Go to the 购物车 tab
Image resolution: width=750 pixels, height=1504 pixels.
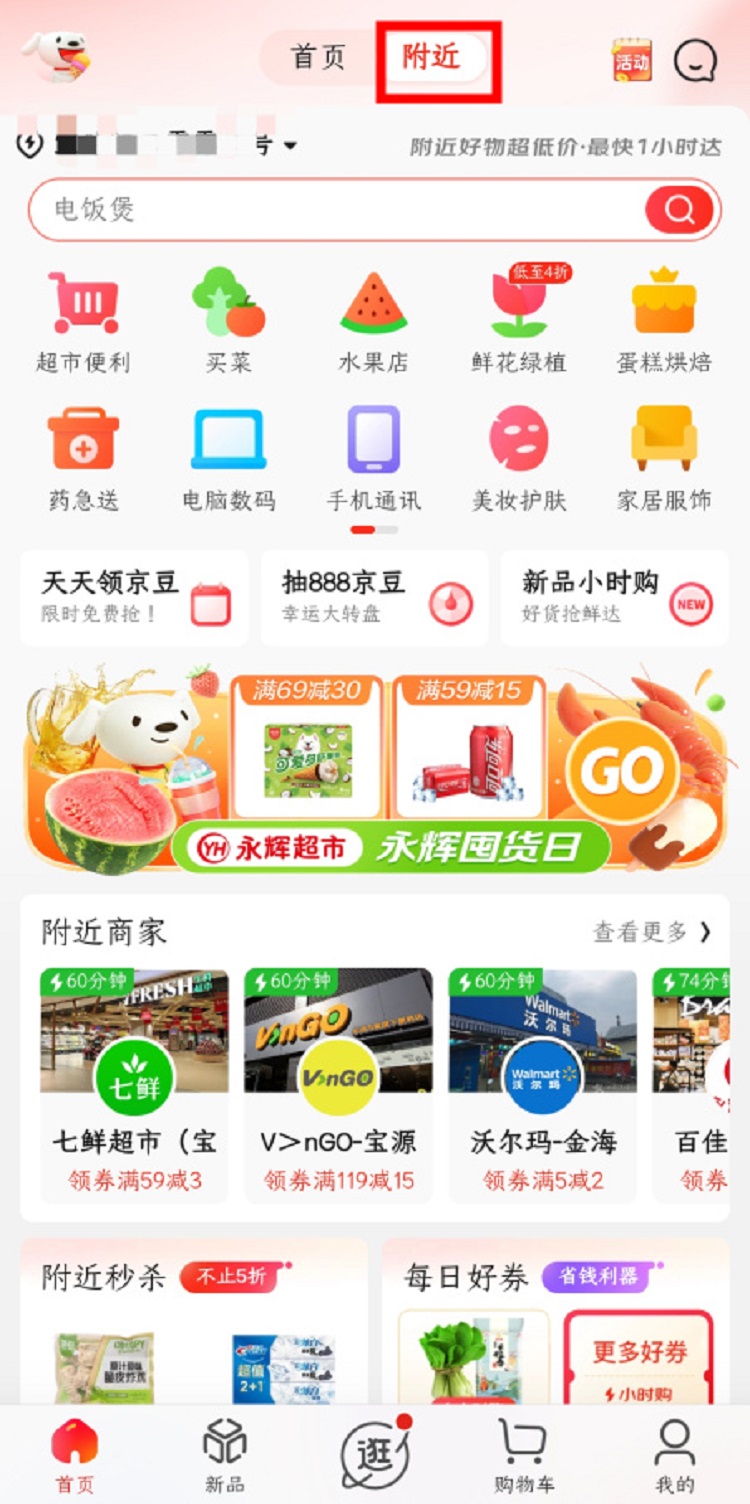coord(524,1455)
